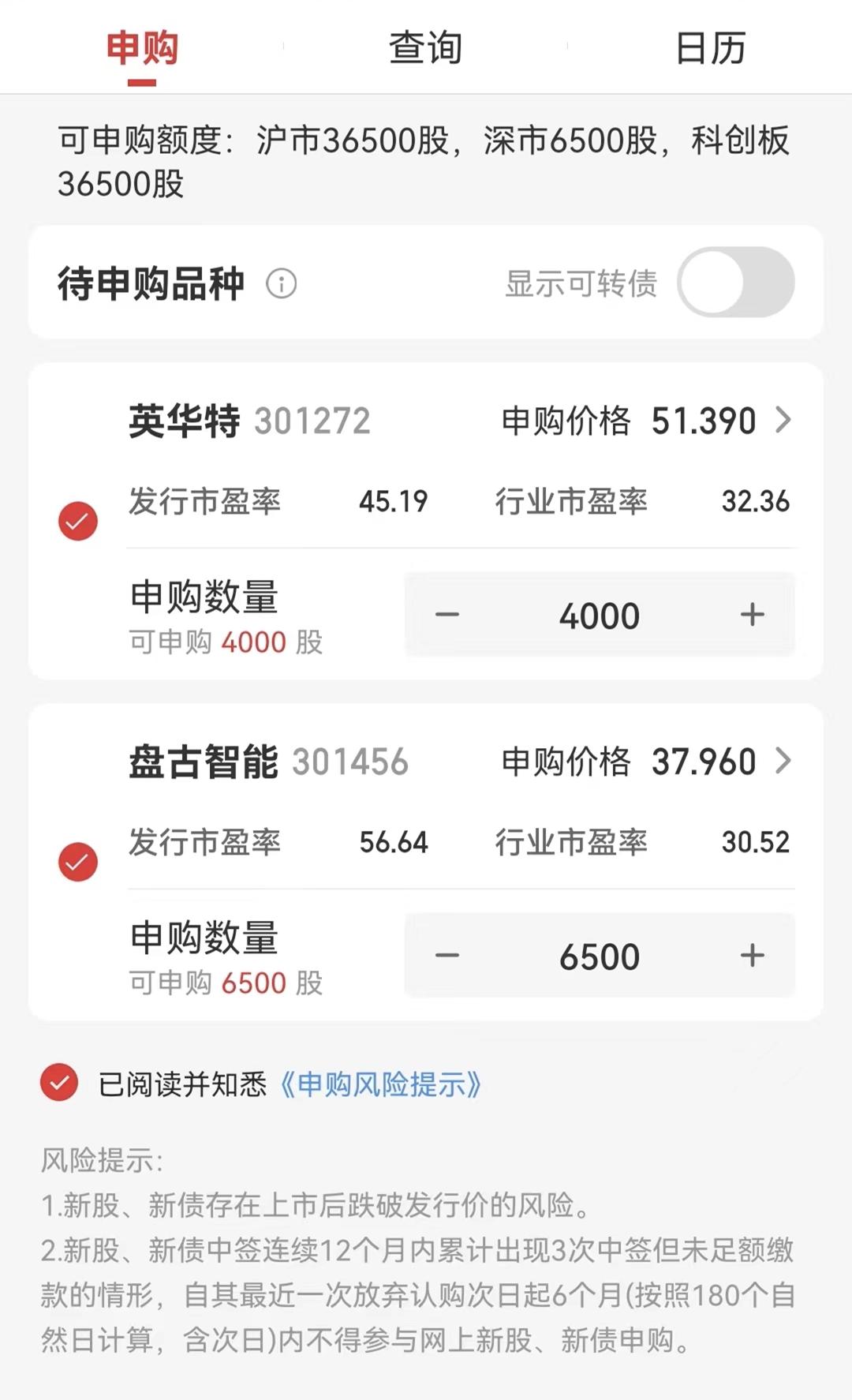852x1400 pixels.
Task: Decrease 英华特 申购数量 with minus
Action: click(447, 615)
